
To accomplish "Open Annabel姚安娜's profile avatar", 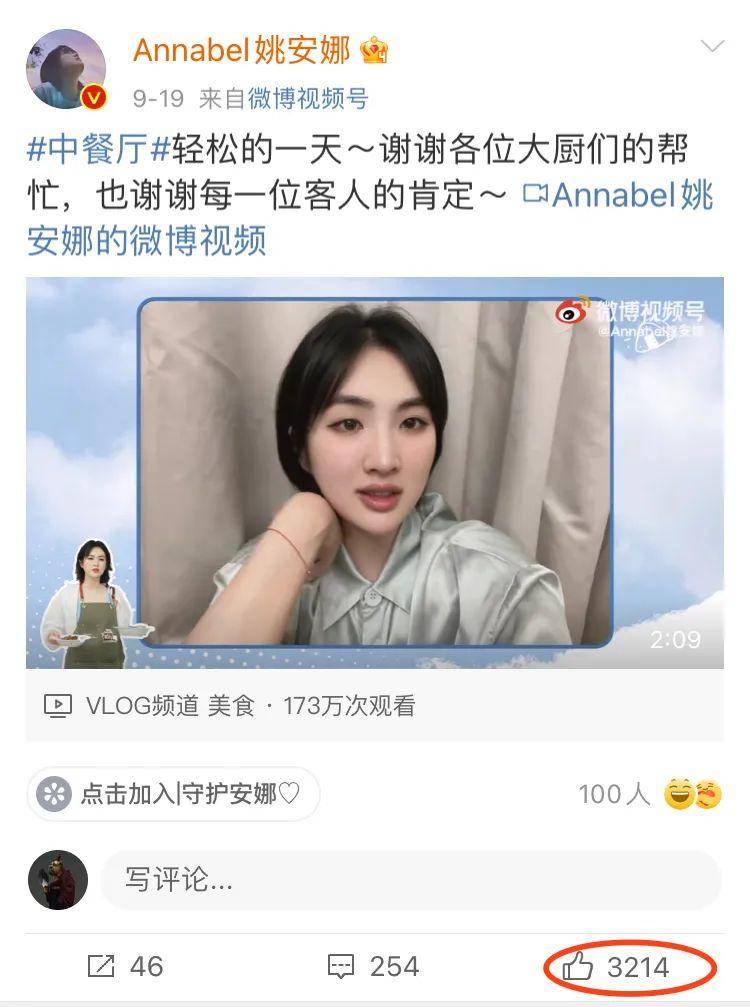I will pyautogui.click(x=66, y=69).
